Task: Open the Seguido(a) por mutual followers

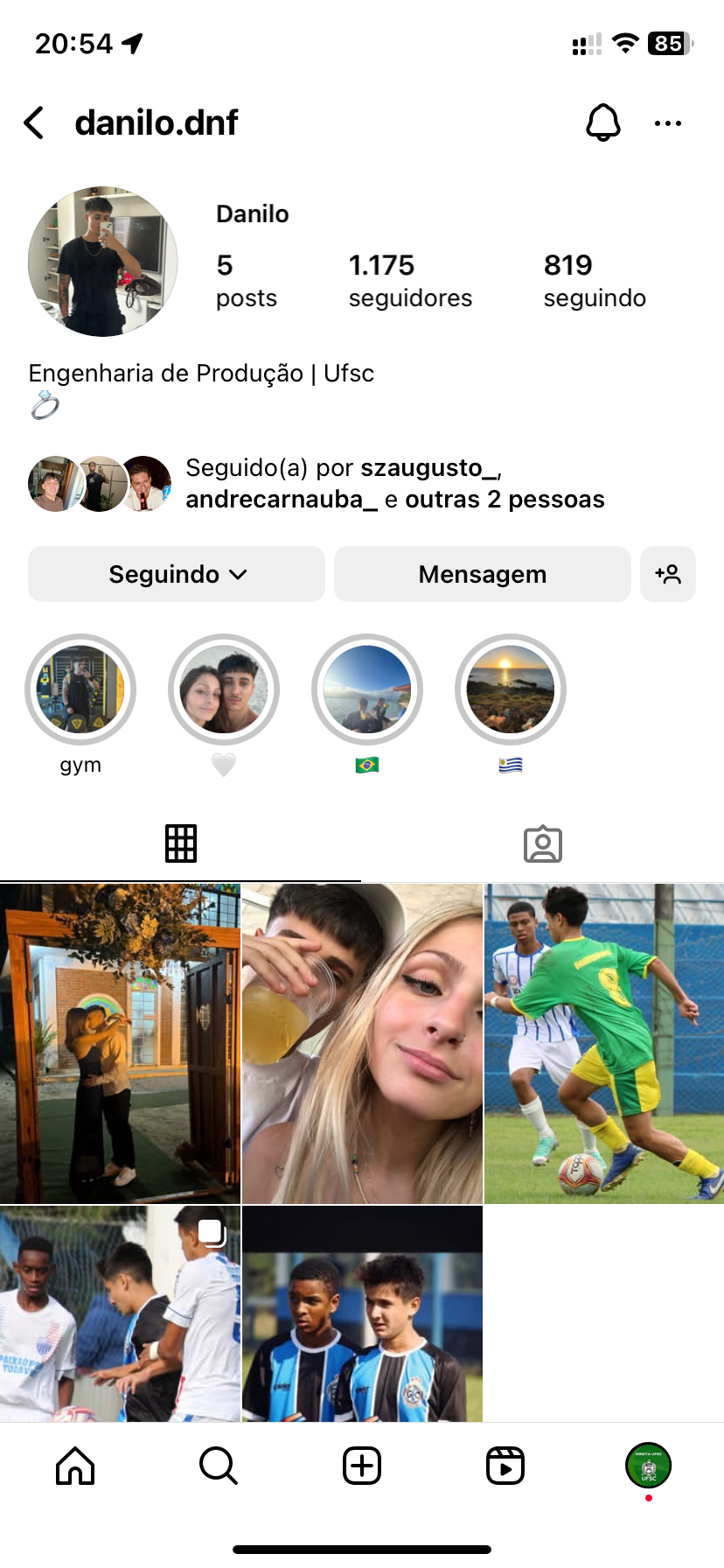Action: tap(393, 483)
